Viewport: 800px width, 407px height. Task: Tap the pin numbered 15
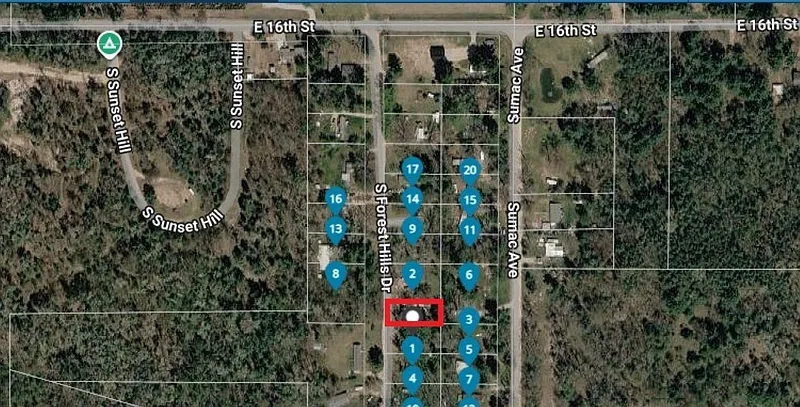pos(470,200)
